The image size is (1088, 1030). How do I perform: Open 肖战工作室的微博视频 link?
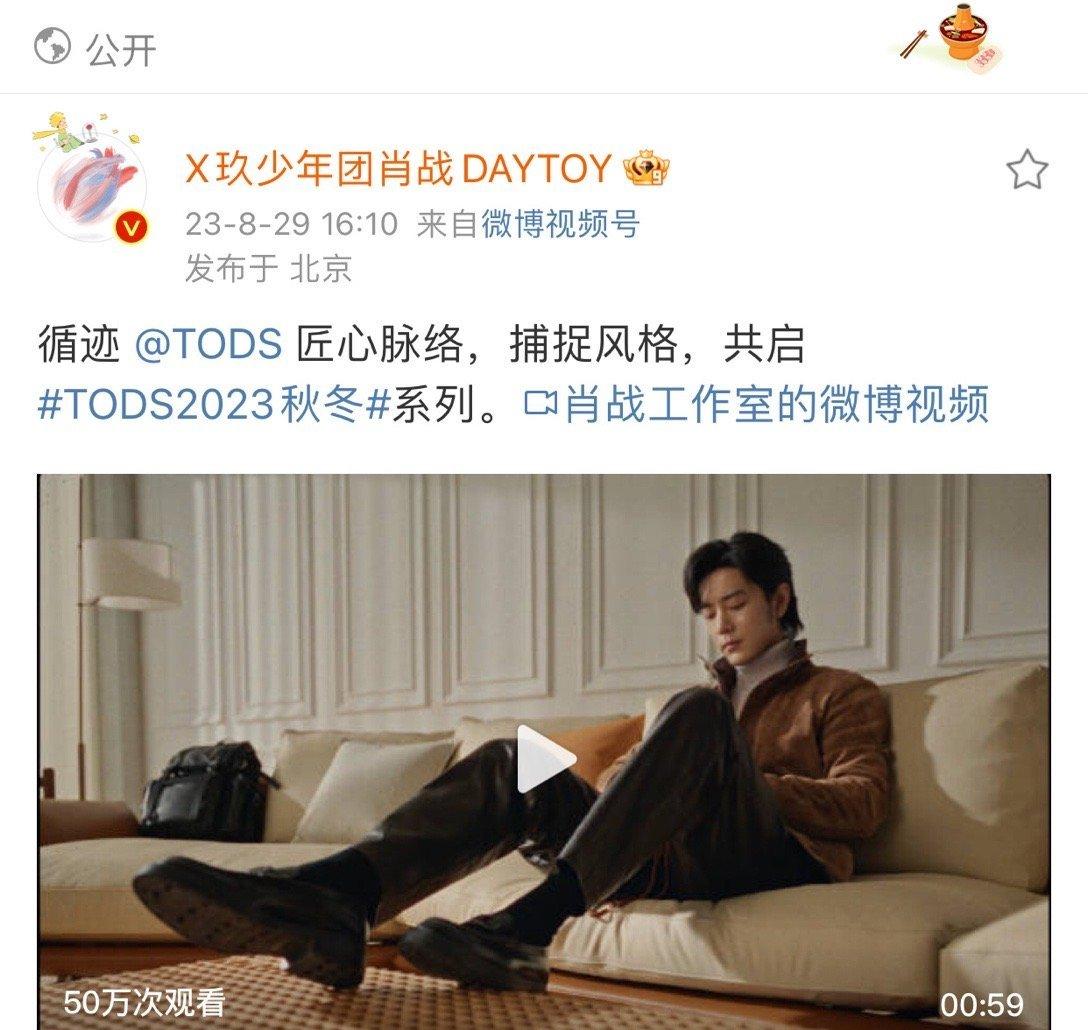click(758, 405)
